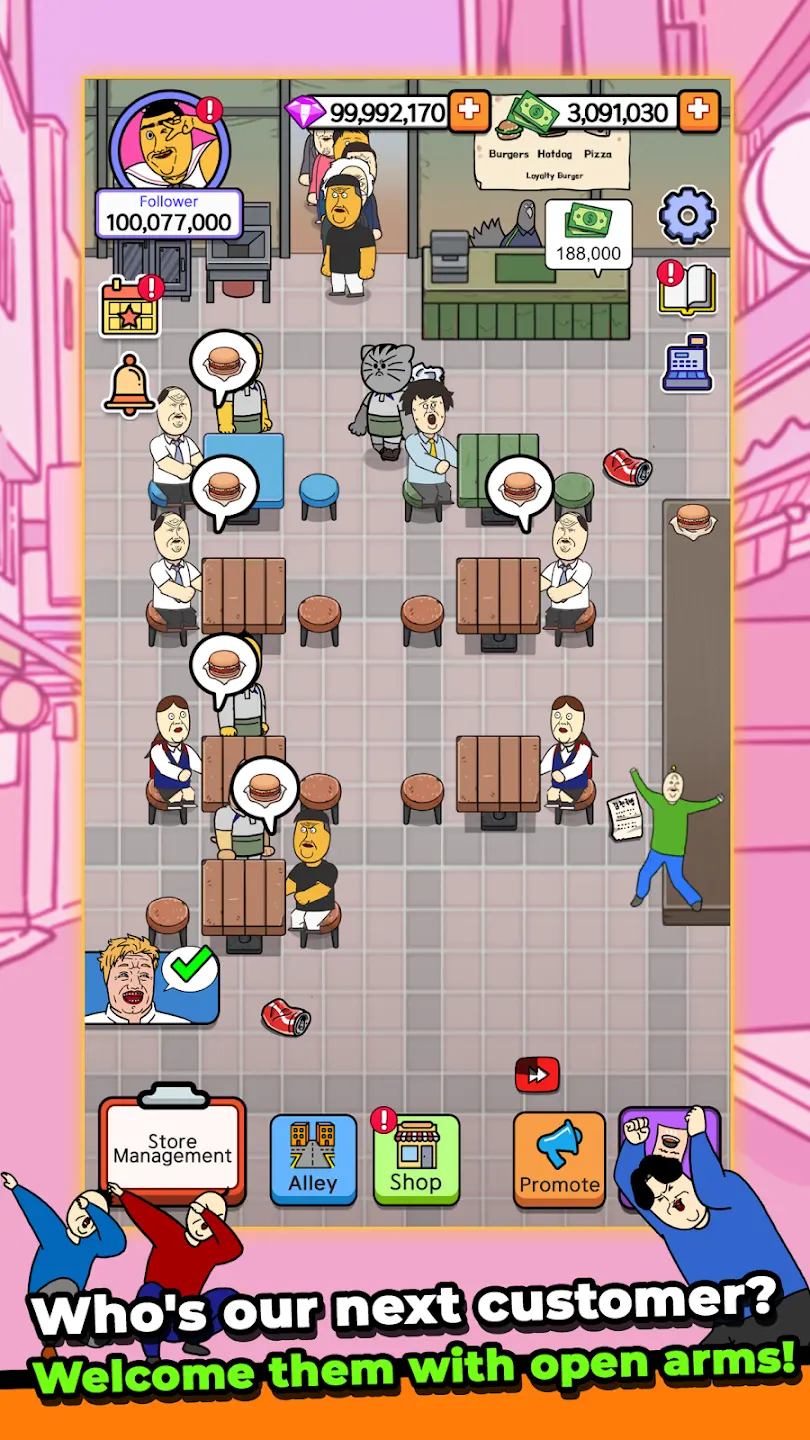This screenshot has width=810, height=1440.
Task: Open the Burgers Hotdog Pizza menu board
Action: (555, 162)
